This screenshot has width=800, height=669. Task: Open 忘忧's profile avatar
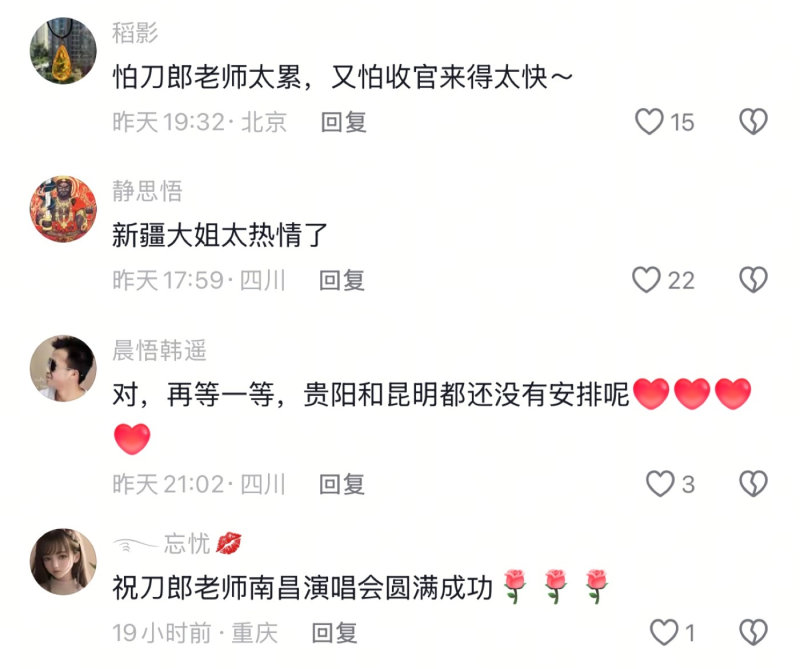64,562
